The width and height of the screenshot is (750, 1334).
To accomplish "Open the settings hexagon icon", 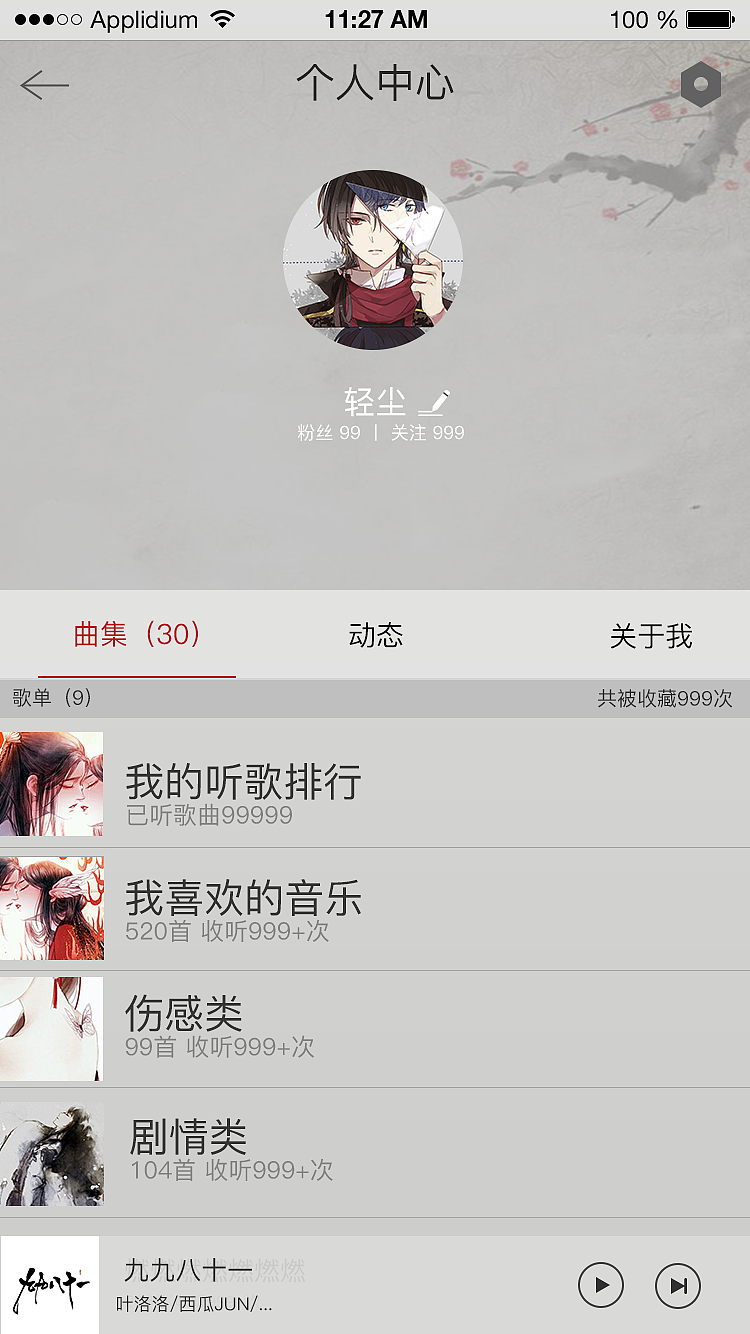I will (700, 83).
